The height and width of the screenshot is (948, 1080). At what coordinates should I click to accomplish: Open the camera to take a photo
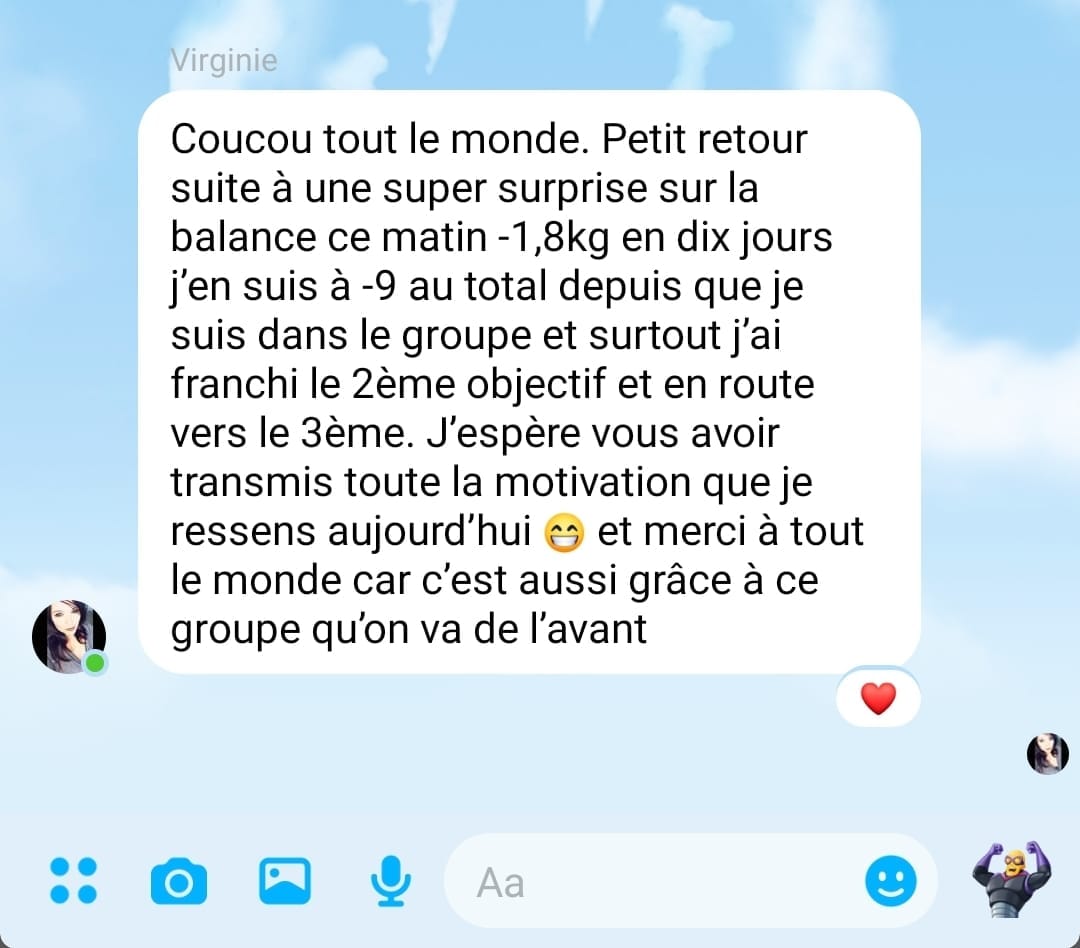[x=179, y=882]
